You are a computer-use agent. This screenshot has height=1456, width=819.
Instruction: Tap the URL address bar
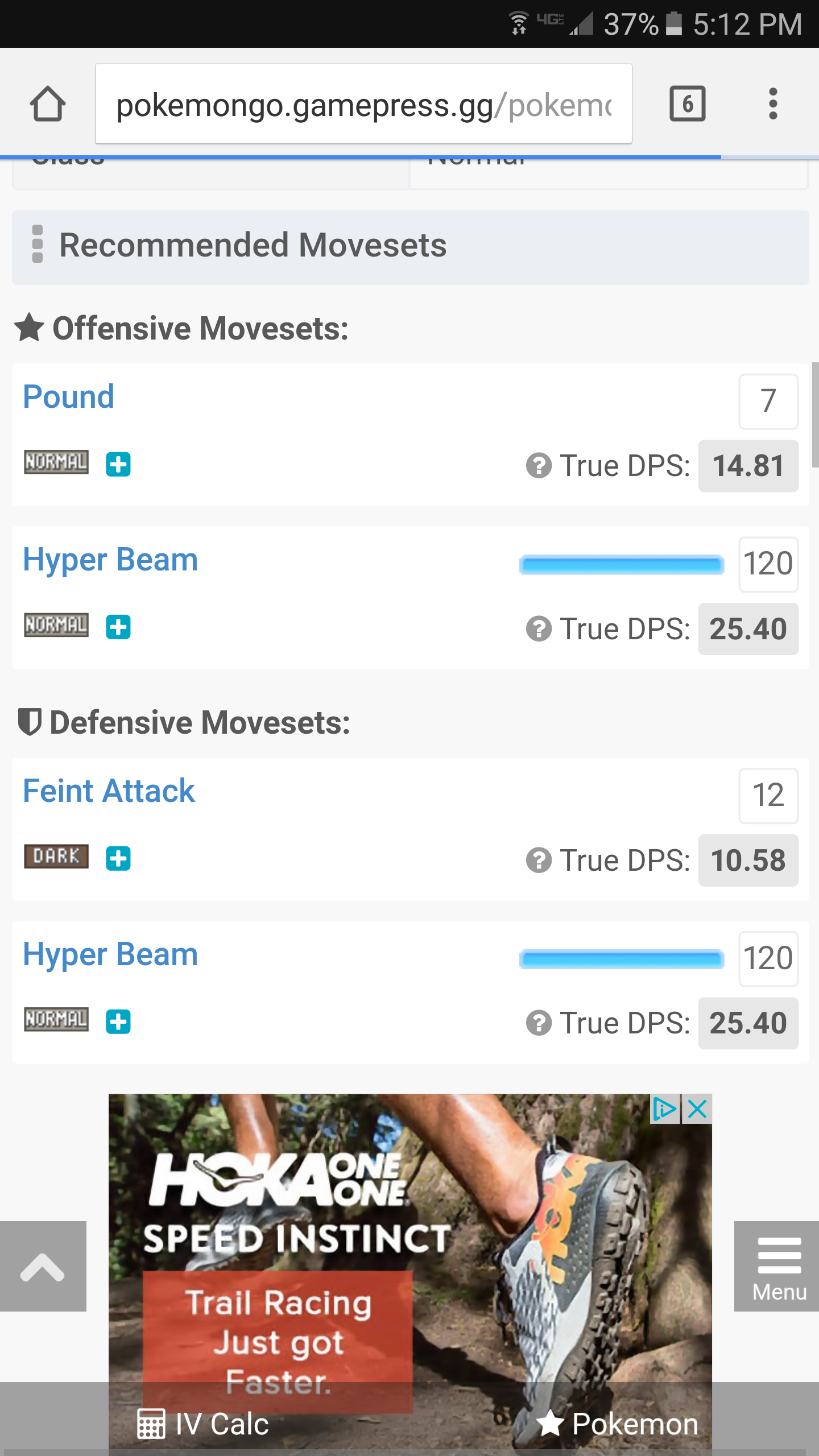tap(363, 104)
